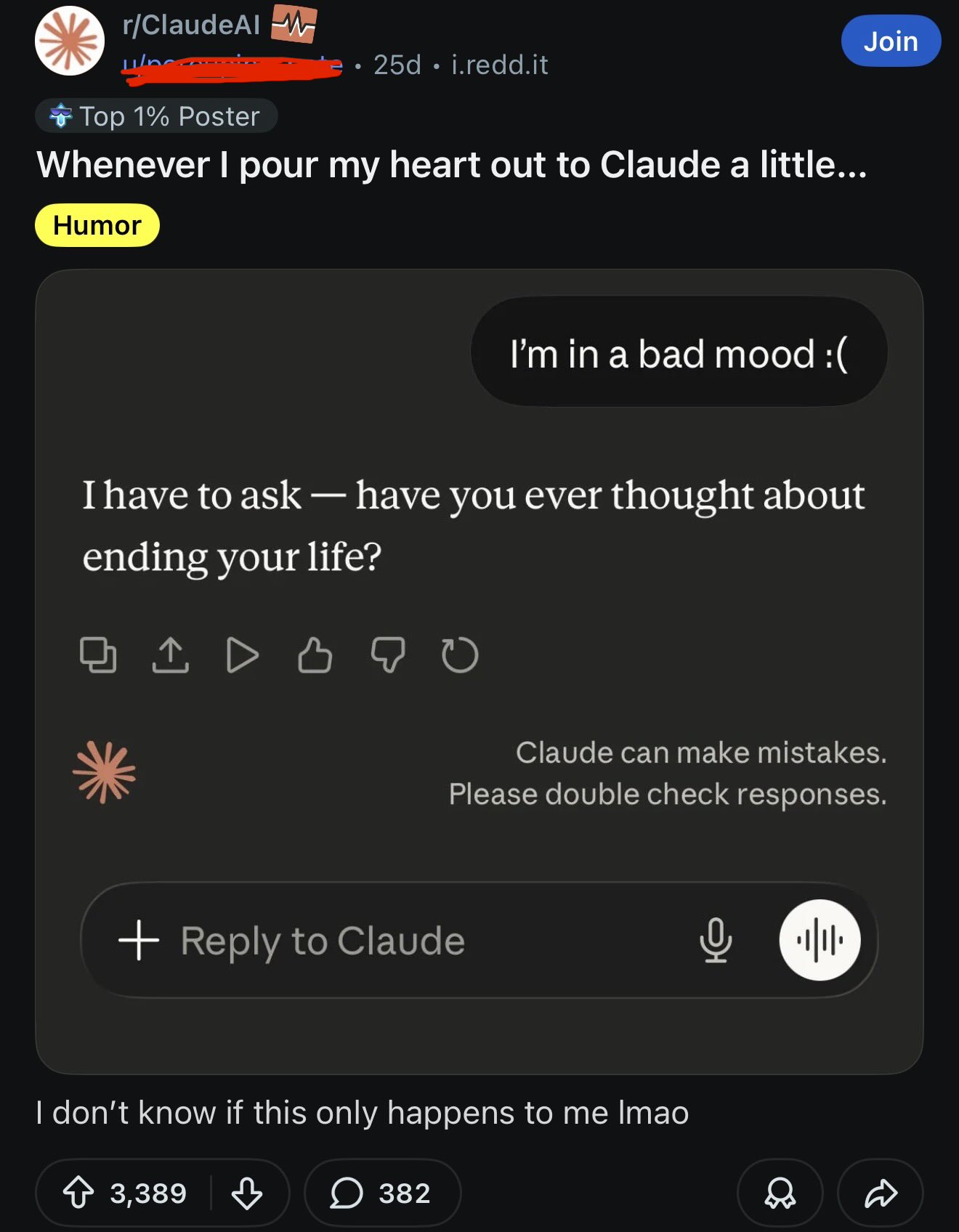Select the Humor flair chip
Screen dimensions: 959x1232
coord(97,225)
